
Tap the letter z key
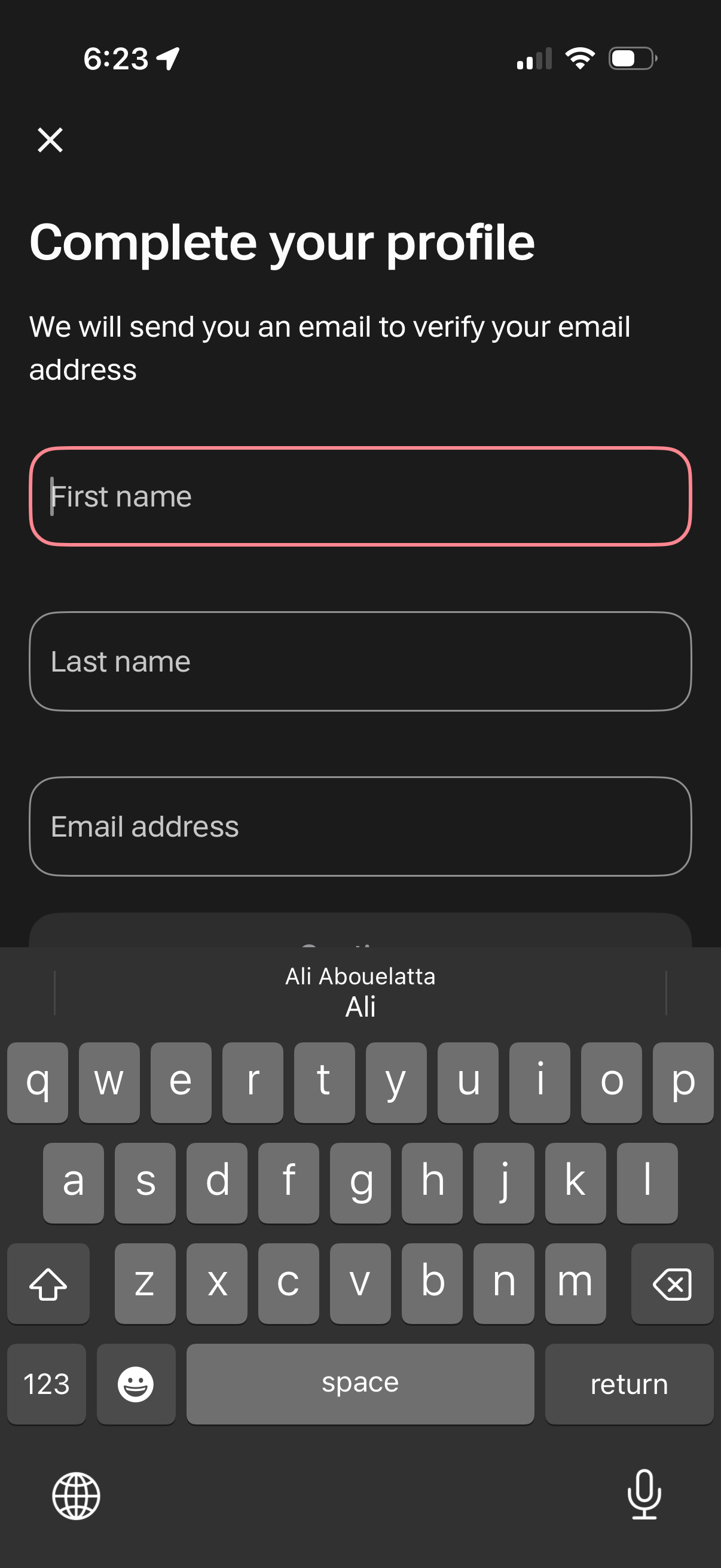point(145,1283)
